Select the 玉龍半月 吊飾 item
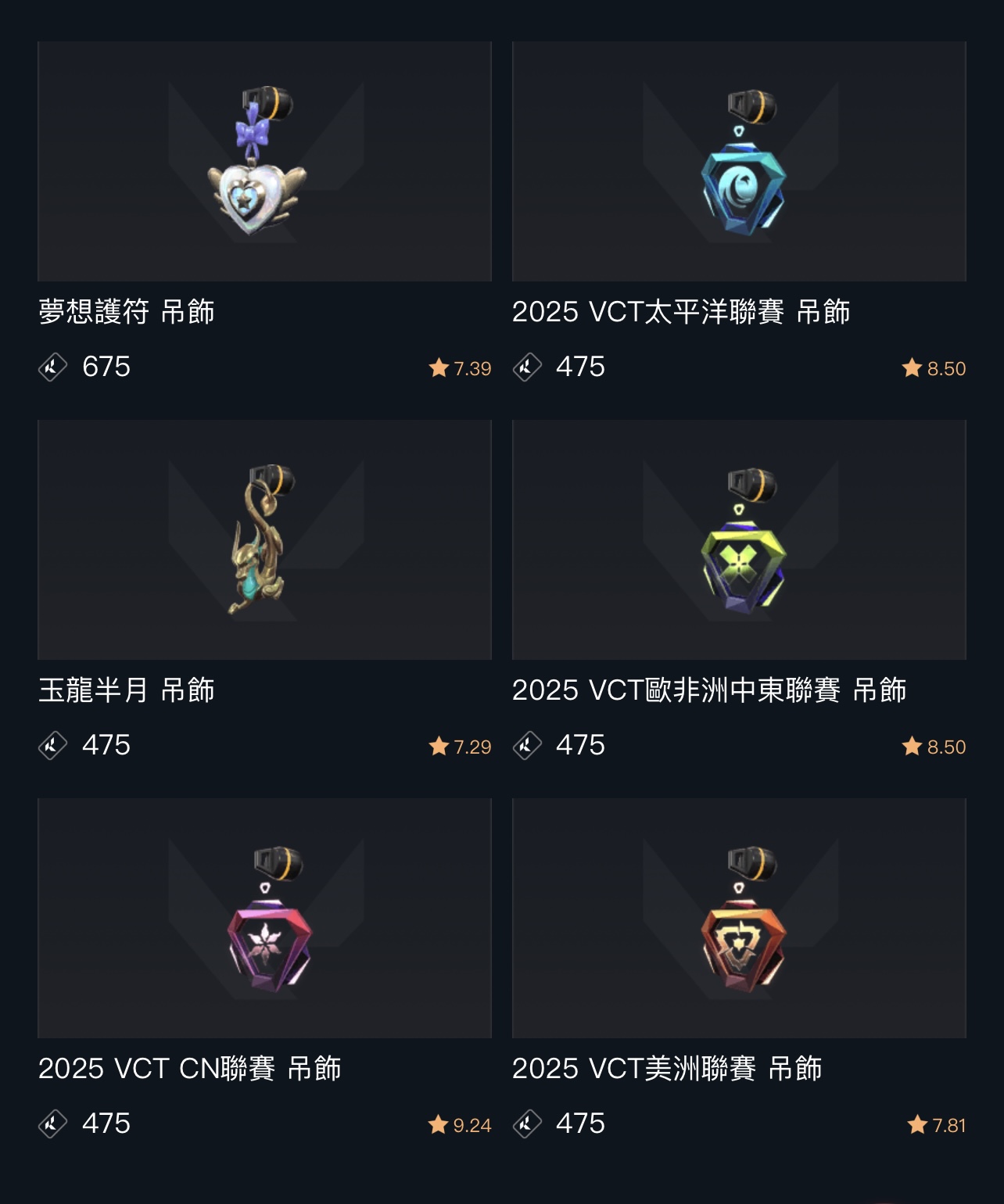 [264, 540]
